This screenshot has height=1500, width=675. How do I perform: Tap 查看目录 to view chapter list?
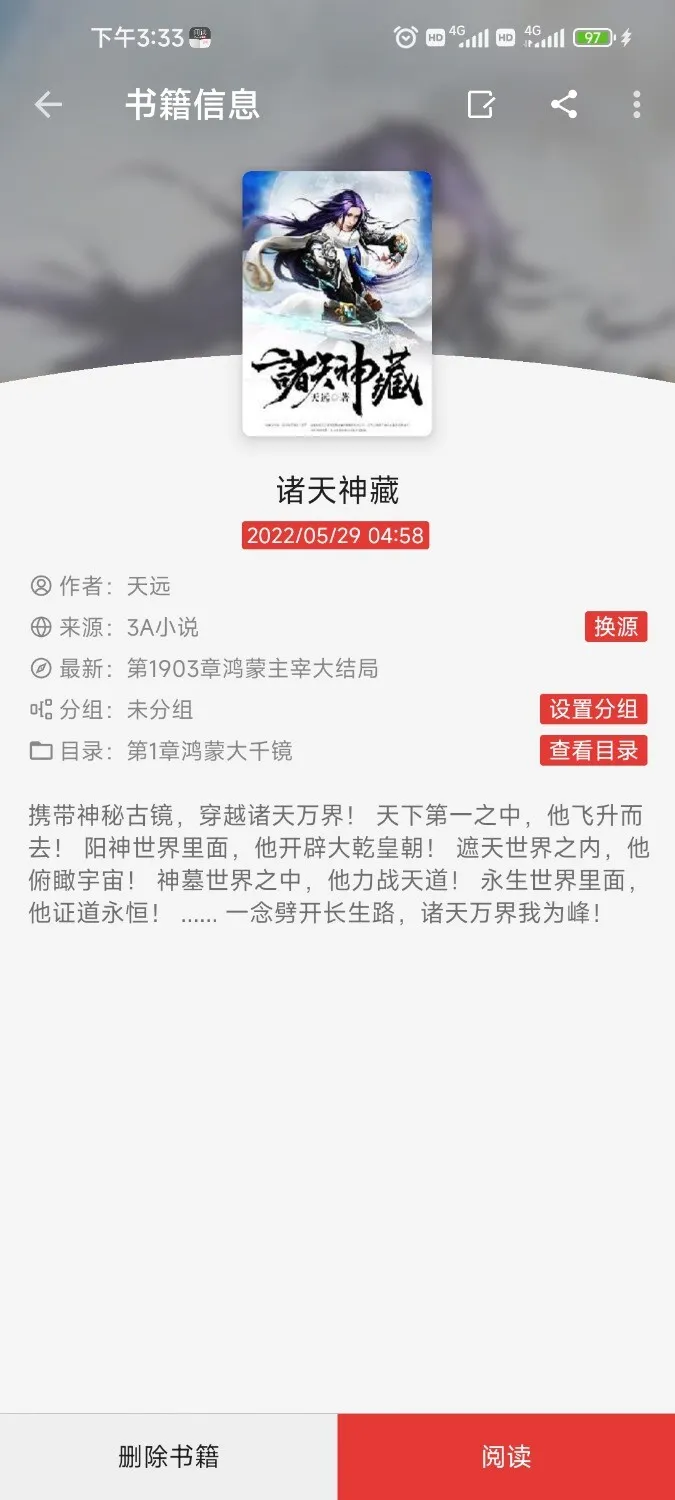[594, 750]
